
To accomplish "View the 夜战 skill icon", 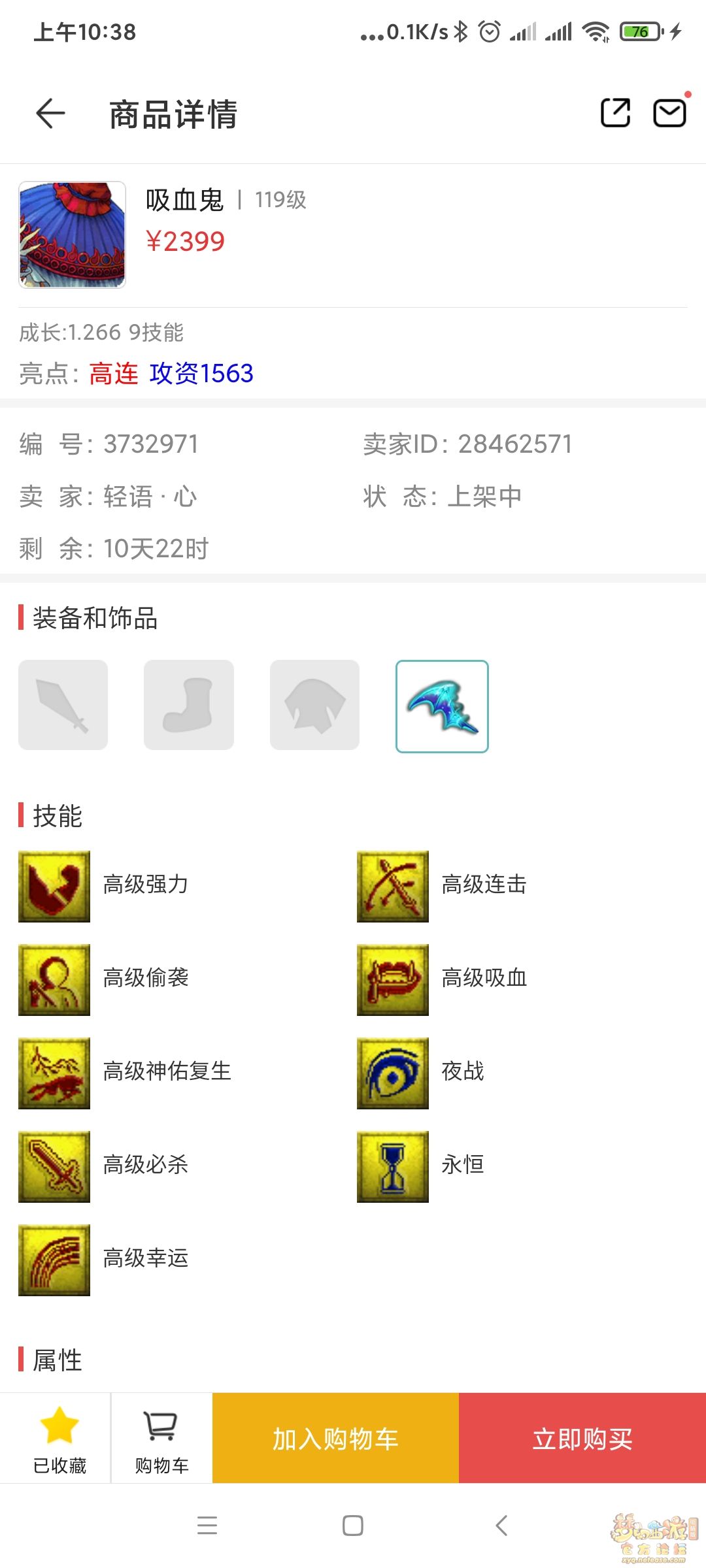I will pos(393,1073).
